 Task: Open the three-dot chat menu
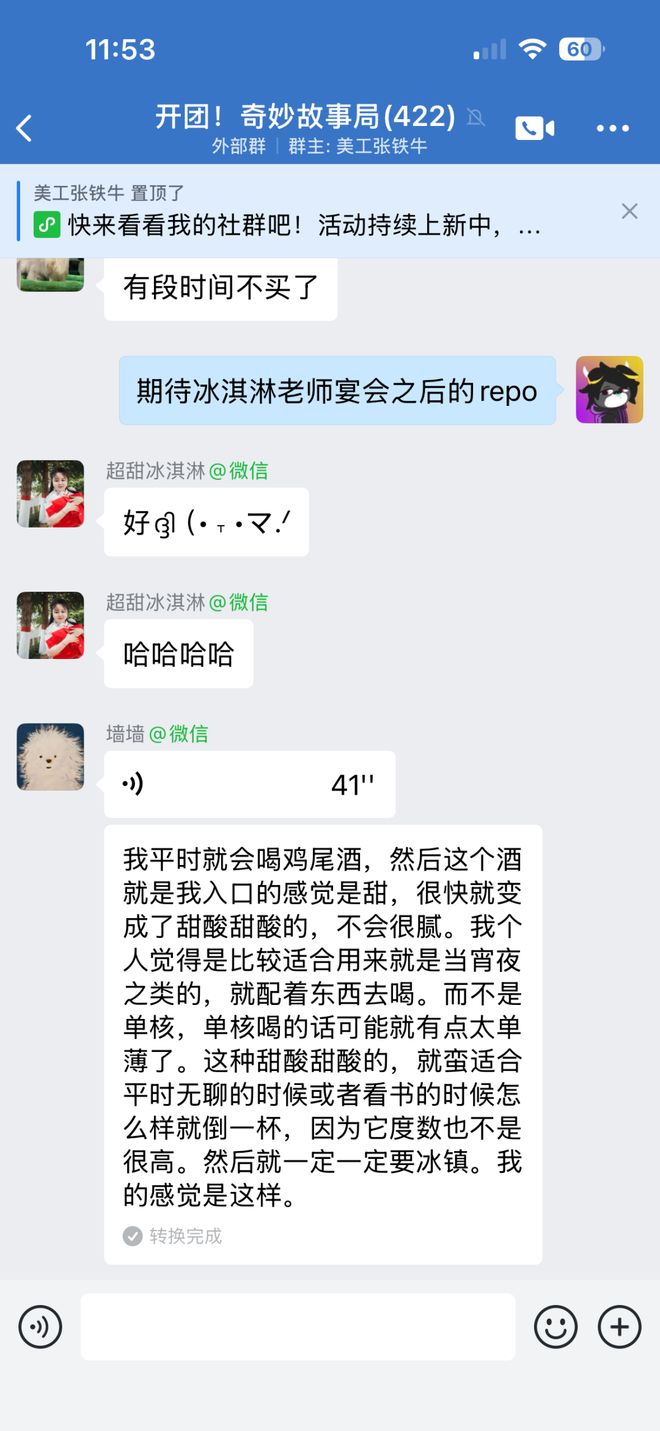pos(612,128)
